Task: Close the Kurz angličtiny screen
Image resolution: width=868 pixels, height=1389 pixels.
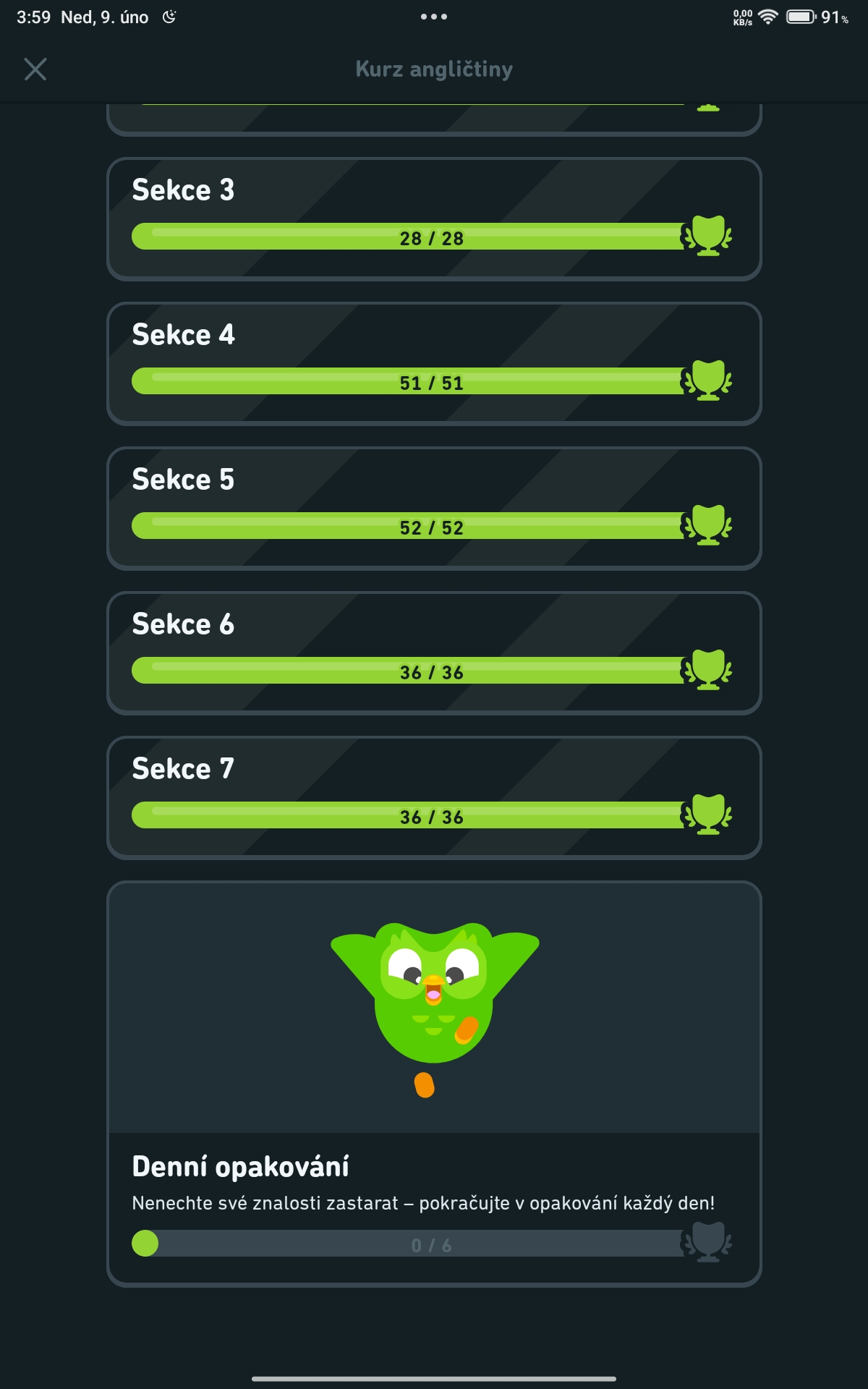Action: 35,69
